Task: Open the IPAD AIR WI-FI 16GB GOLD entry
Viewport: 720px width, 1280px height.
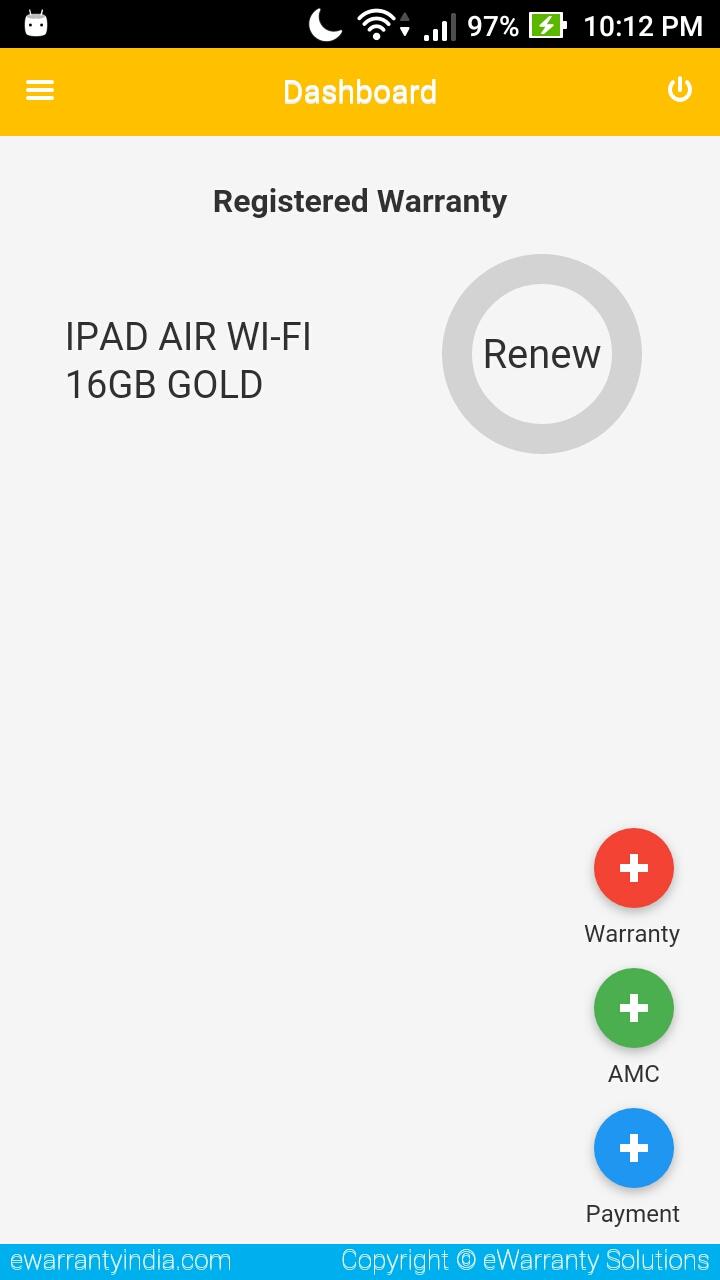Action: coord(188,360)
